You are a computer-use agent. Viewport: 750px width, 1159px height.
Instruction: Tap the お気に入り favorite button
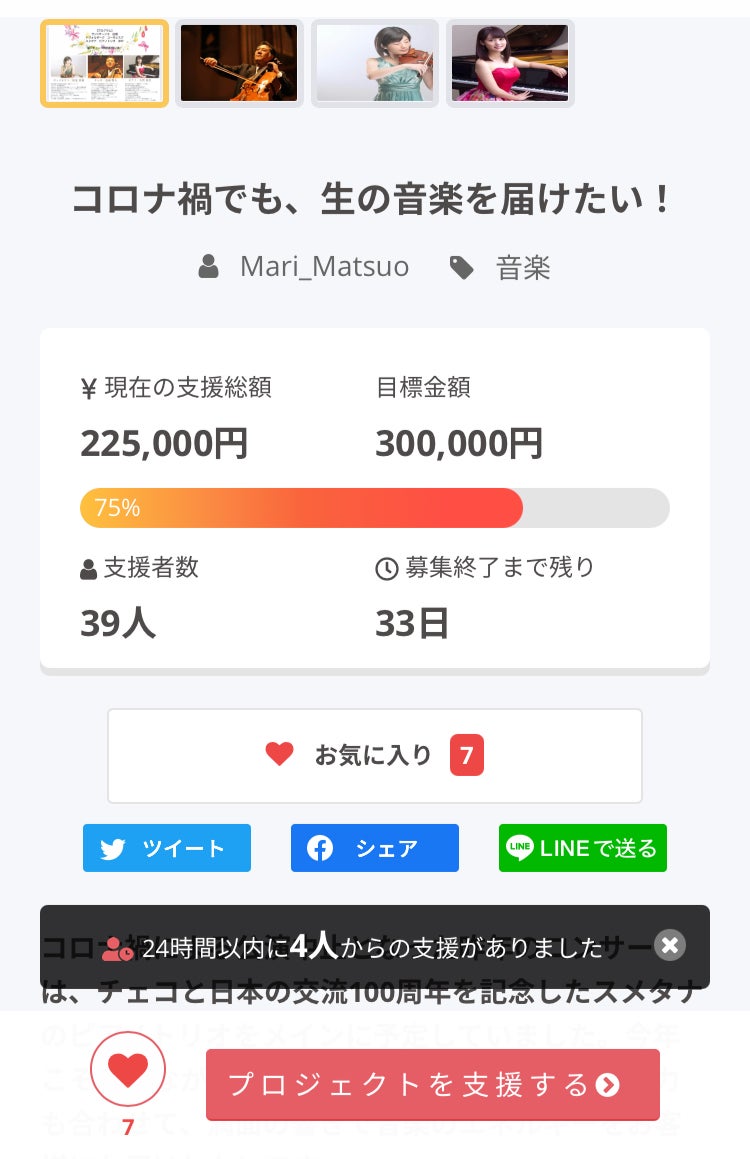click(x=375, y=755)
